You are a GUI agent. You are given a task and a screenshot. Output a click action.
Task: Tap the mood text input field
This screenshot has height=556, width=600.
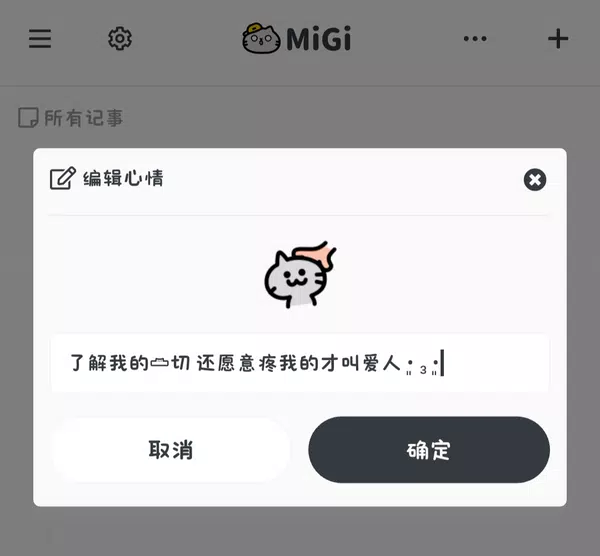pyautogui.click(x=300, y=363)
